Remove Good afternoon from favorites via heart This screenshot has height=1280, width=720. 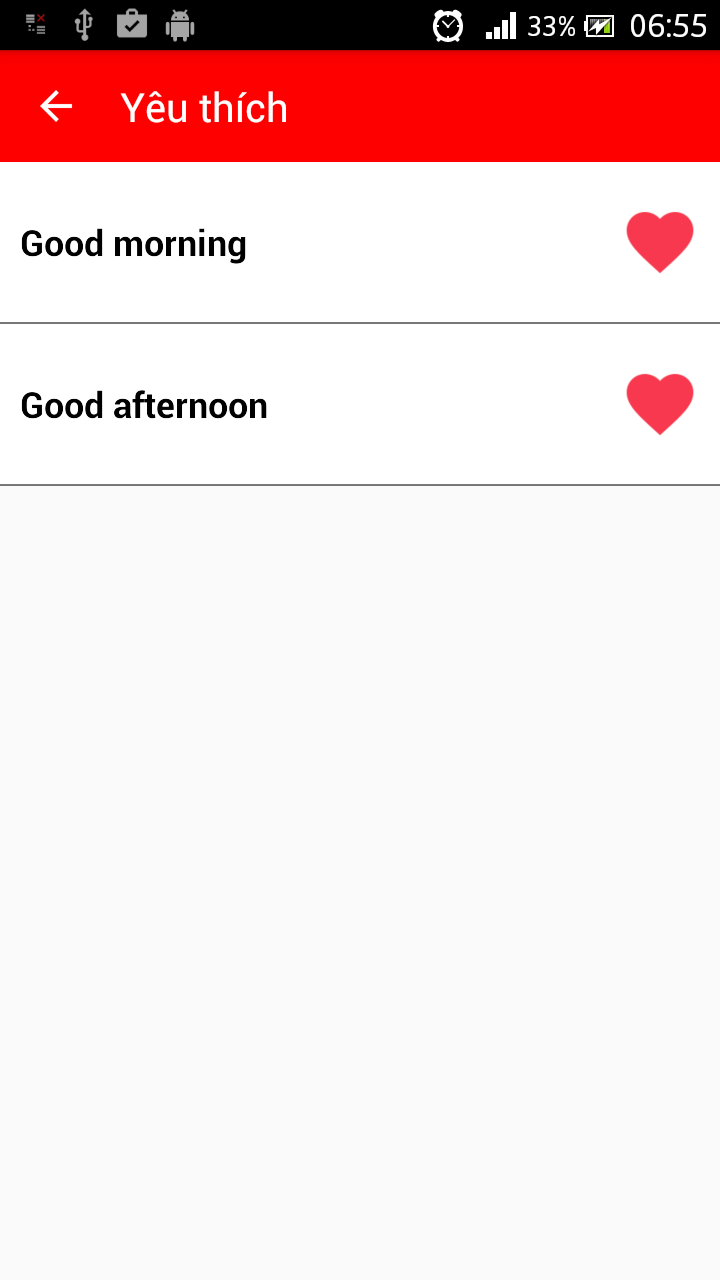click(x=659, y=404)
